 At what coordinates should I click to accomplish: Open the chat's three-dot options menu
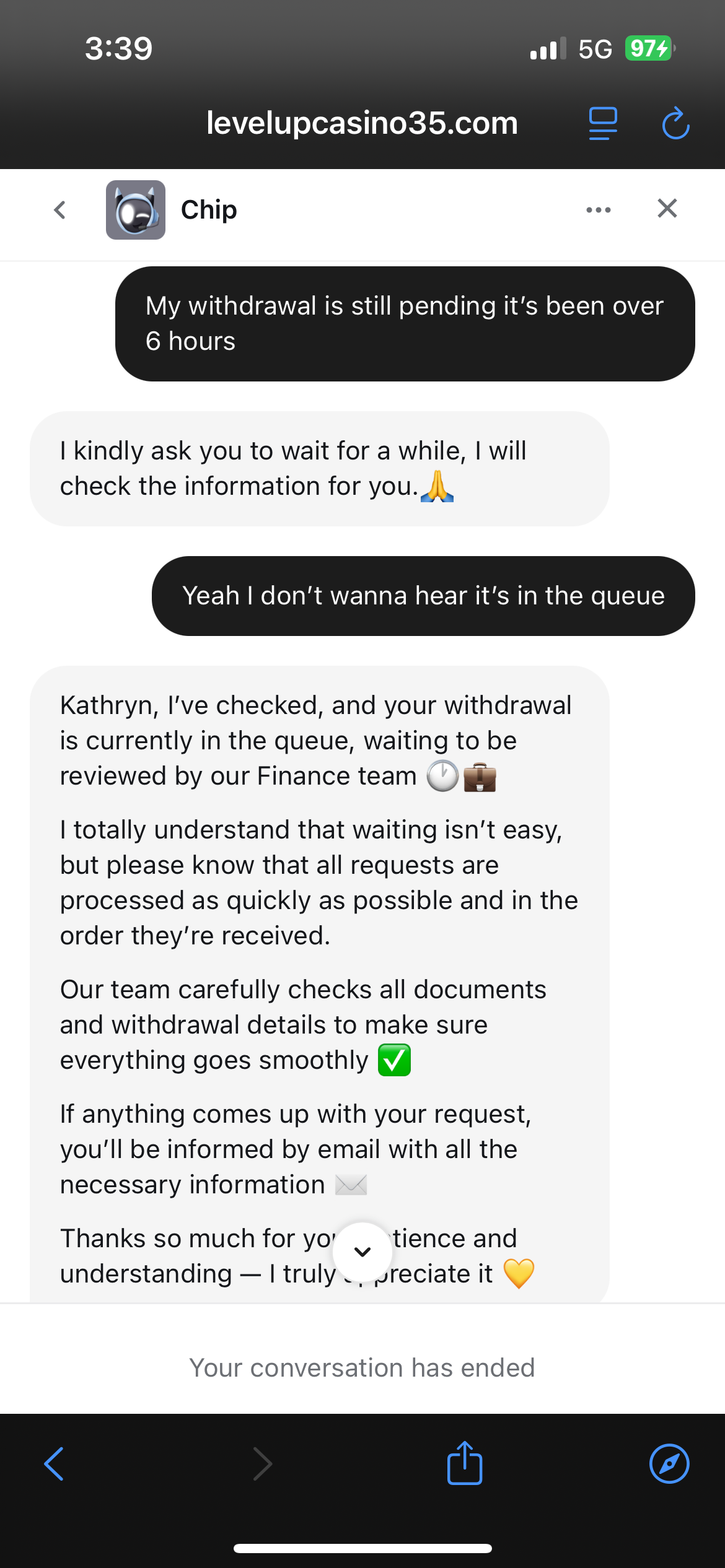coord(598,210)
